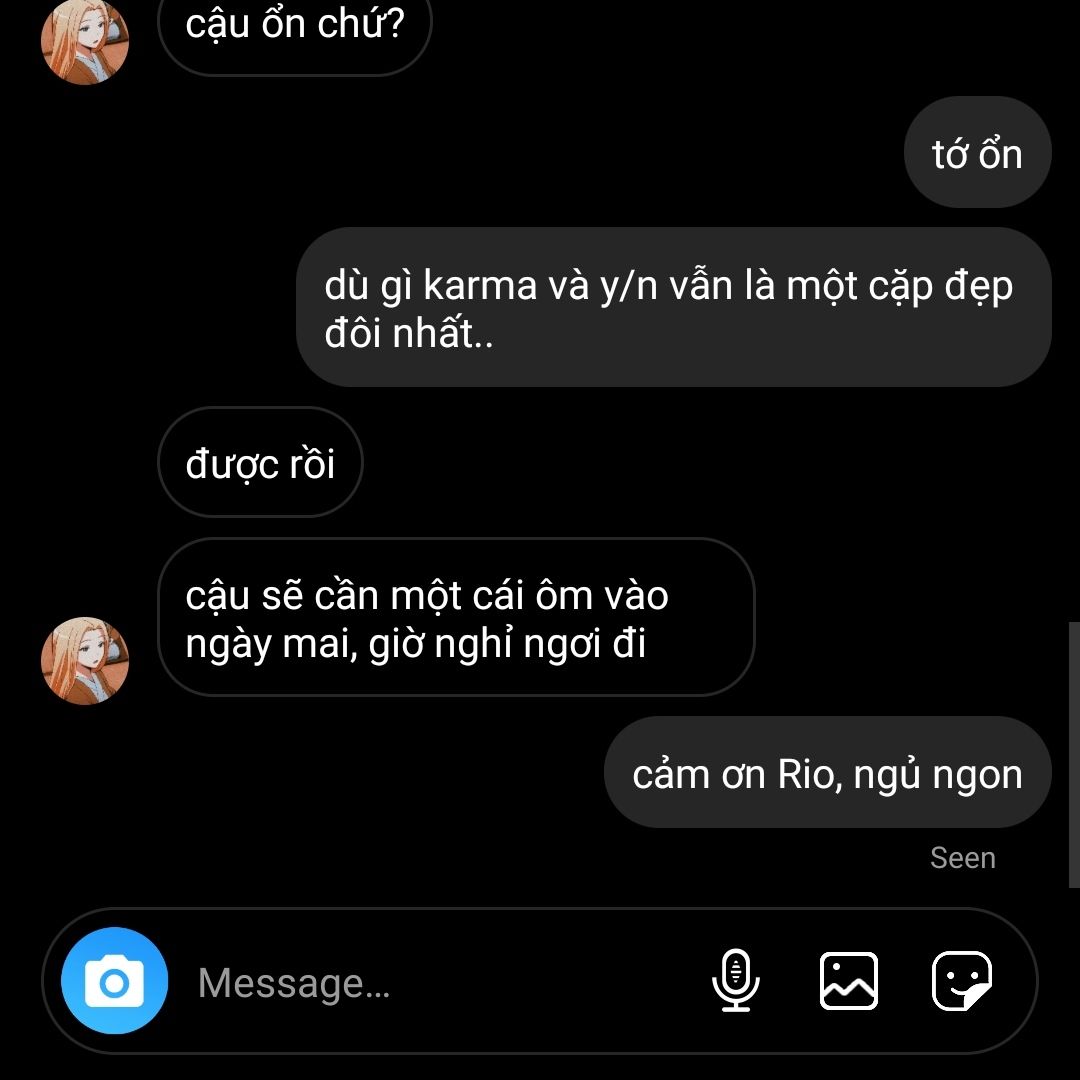This screenshot has width=1080, height=1080.
Task: Open the sticker picker
Action: 962,981
